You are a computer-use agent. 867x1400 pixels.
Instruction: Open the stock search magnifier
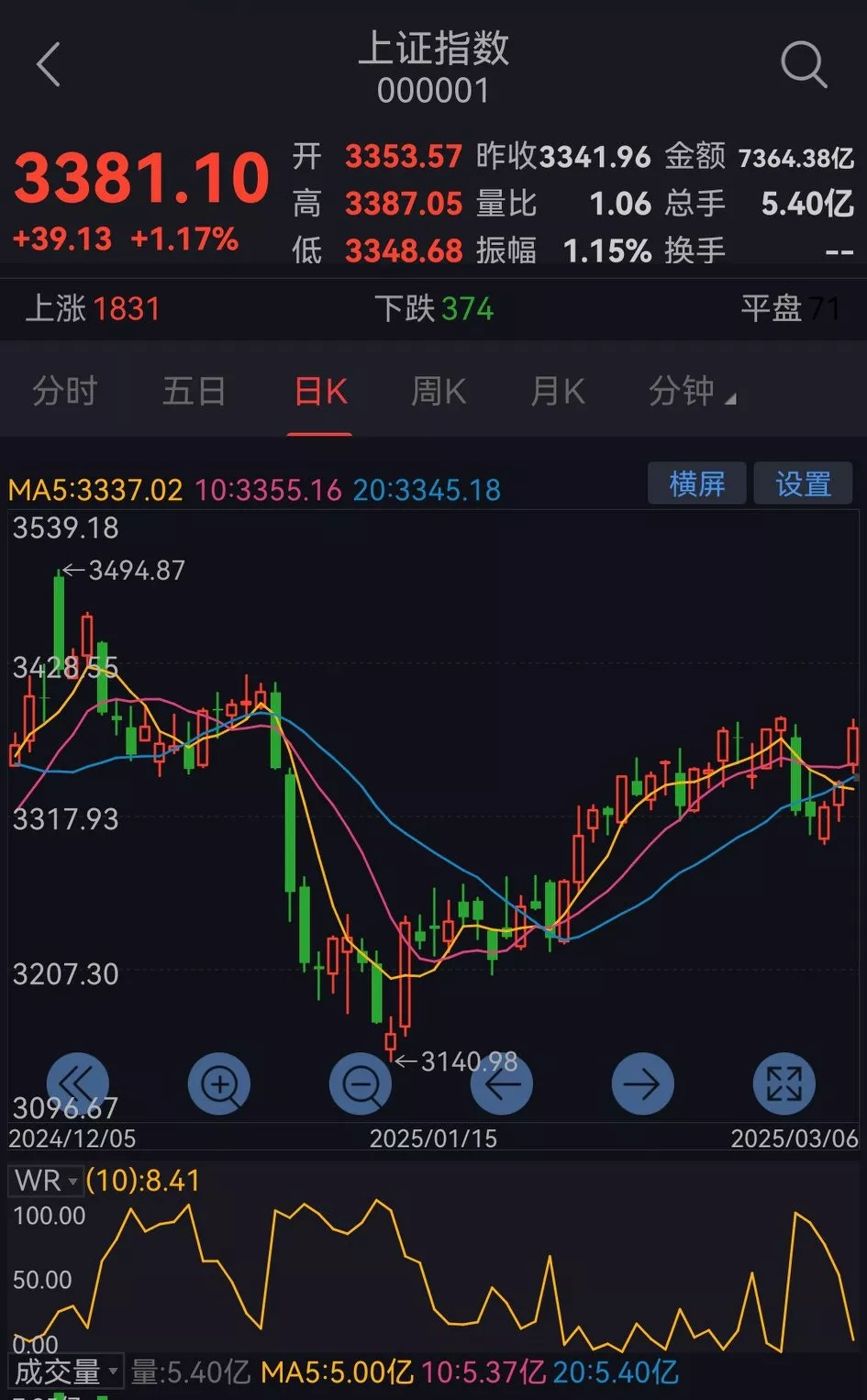tap(804, 64)
